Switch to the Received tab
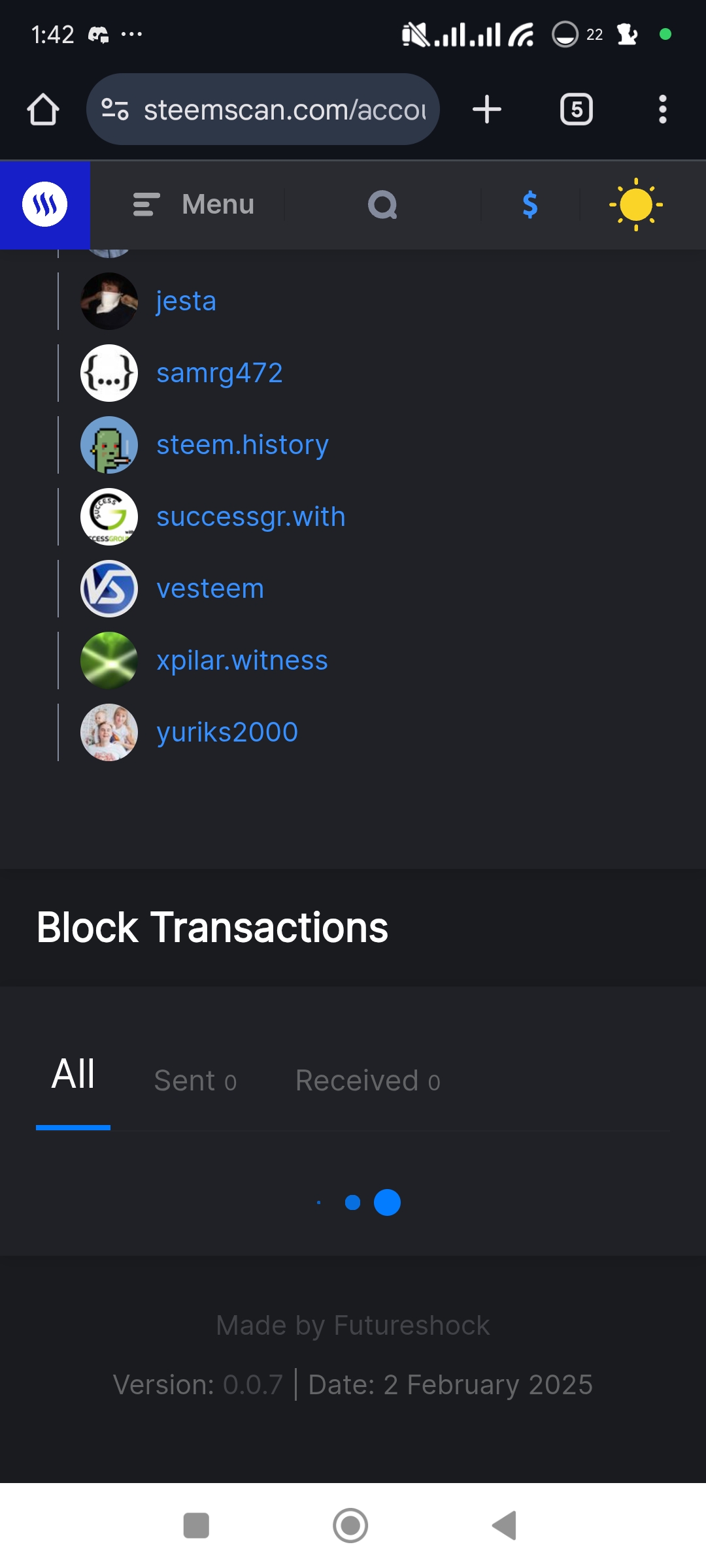The height and width of the screenshot is (1568, 706). click(367, 1081)
